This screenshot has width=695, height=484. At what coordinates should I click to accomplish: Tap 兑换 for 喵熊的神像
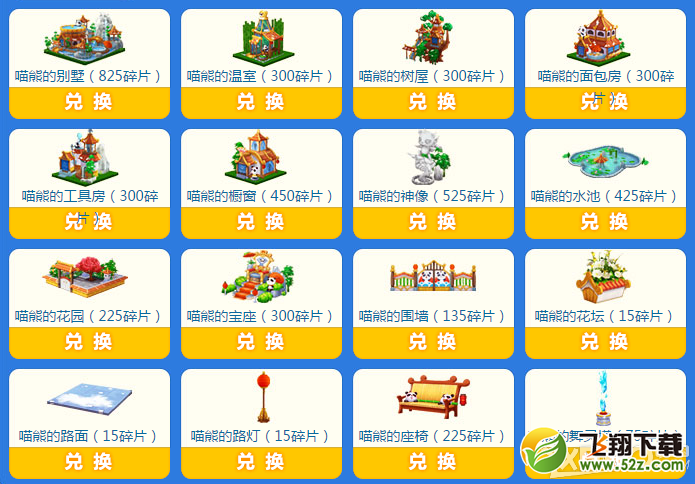pyautogui.click(x=433, y=222)
